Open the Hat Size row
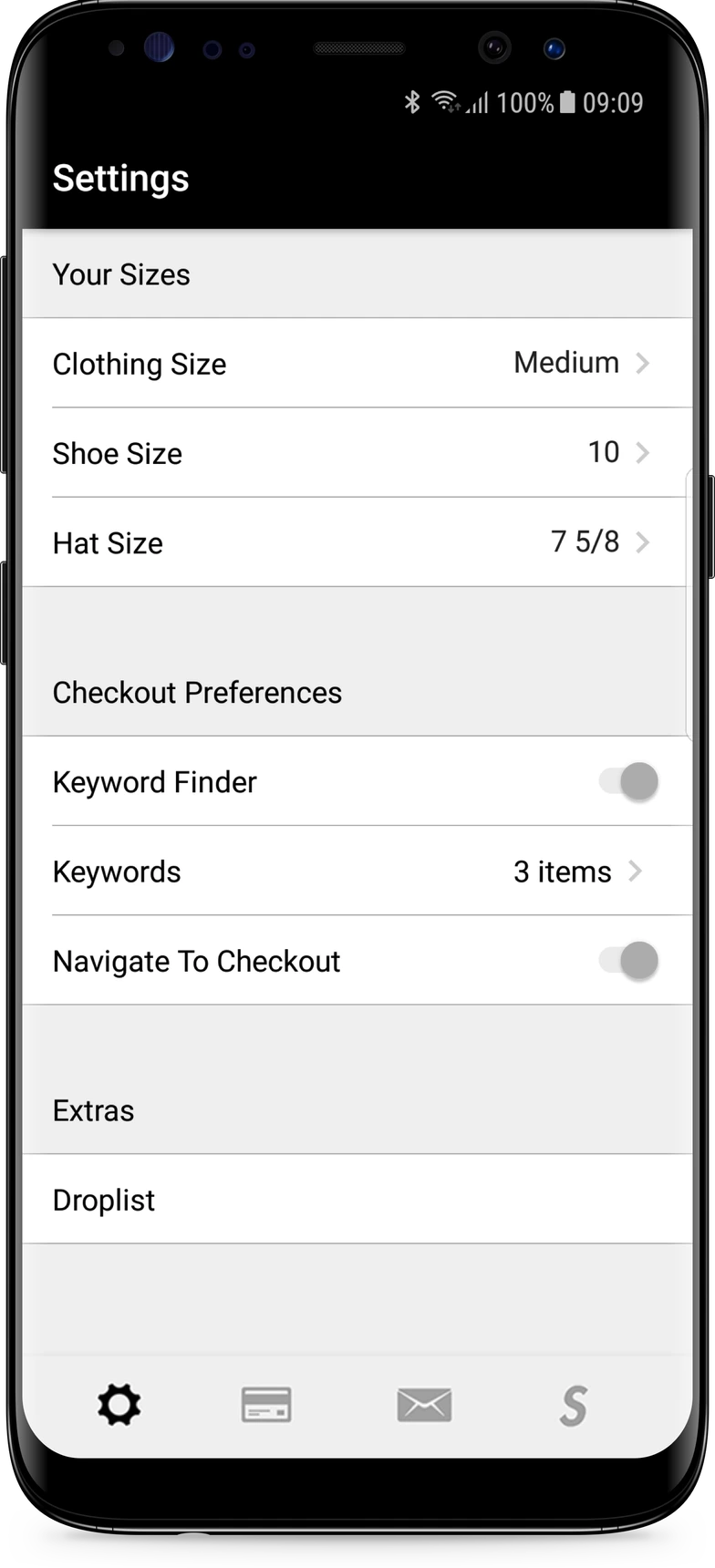 coord(357,542)
